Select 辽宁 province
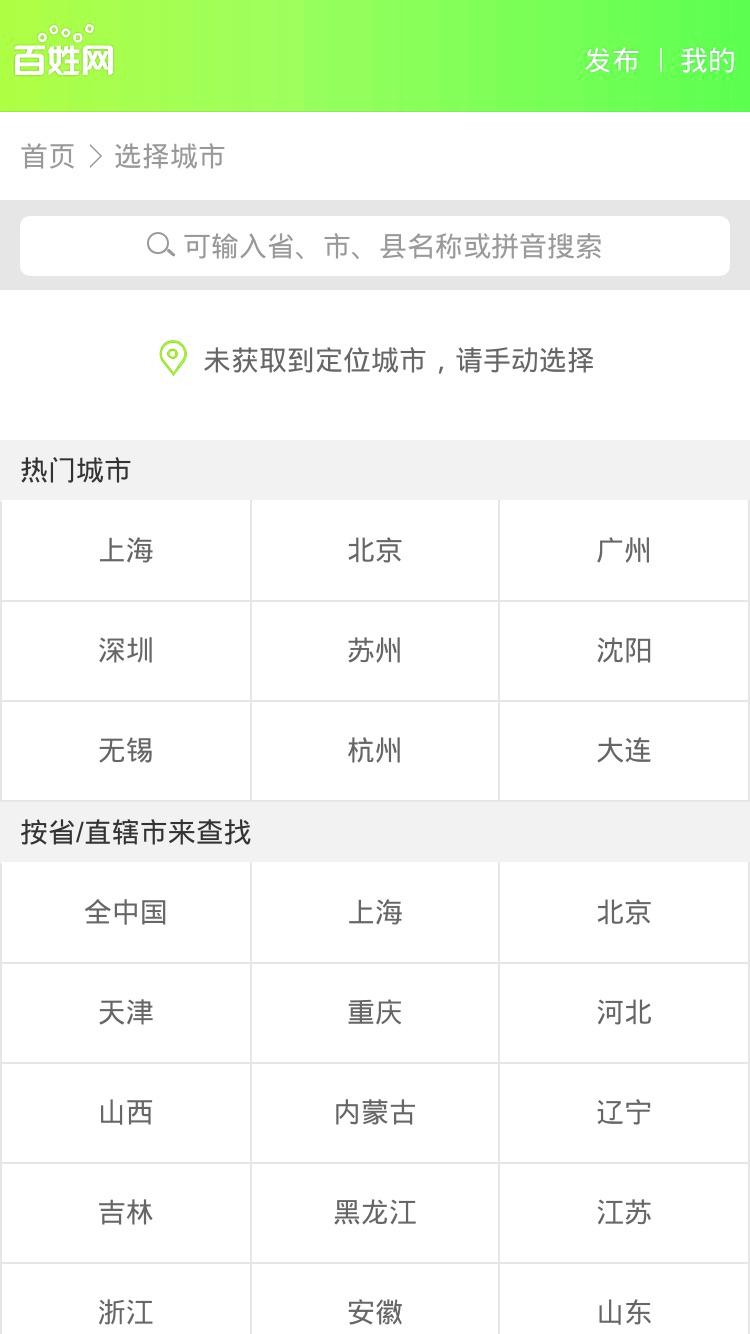750x1334 pixels. [x=624, y=1112]
